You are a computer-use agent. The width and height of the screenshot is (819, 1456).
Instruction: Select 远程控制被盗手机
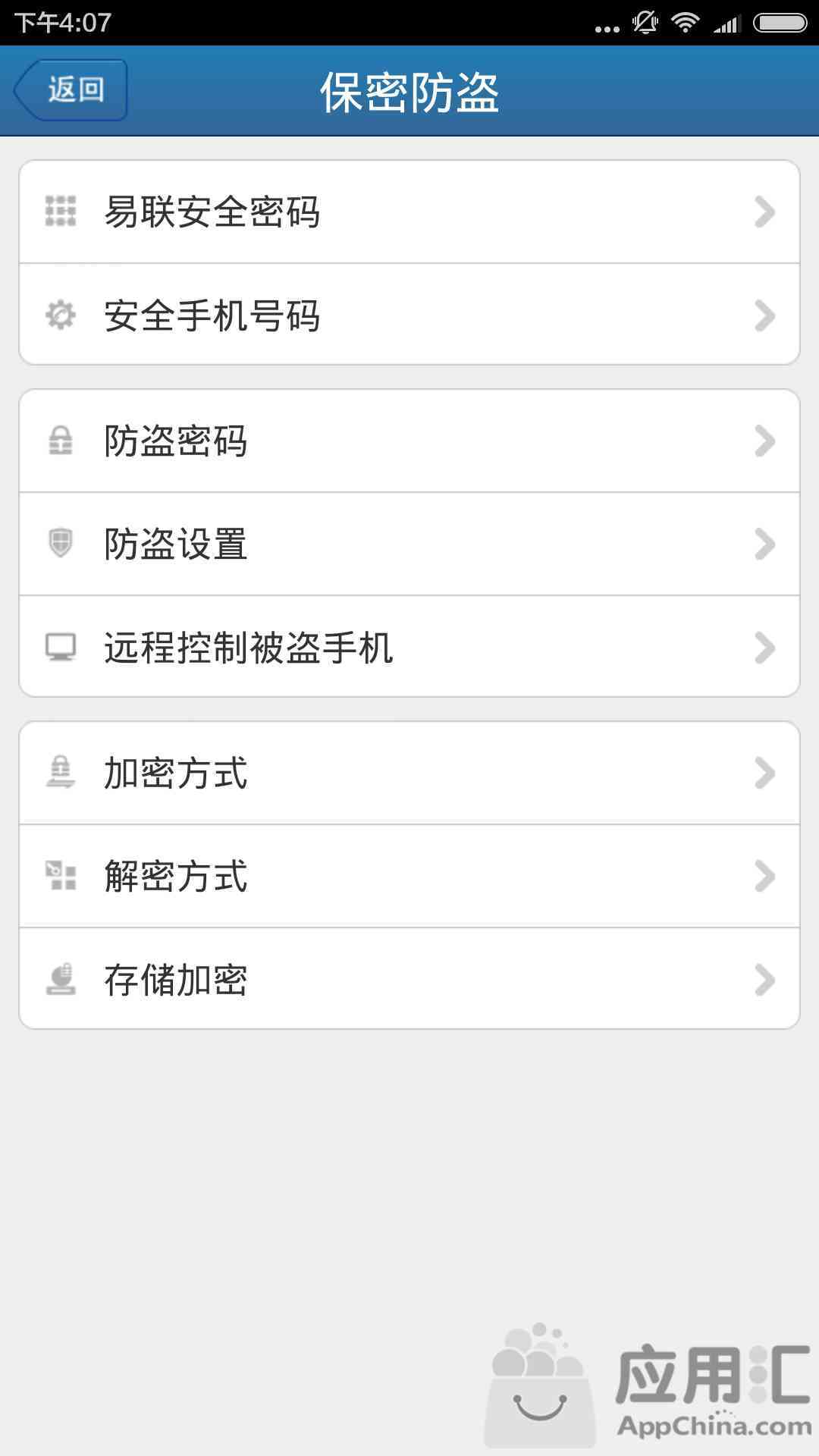[x=409, y=647]
